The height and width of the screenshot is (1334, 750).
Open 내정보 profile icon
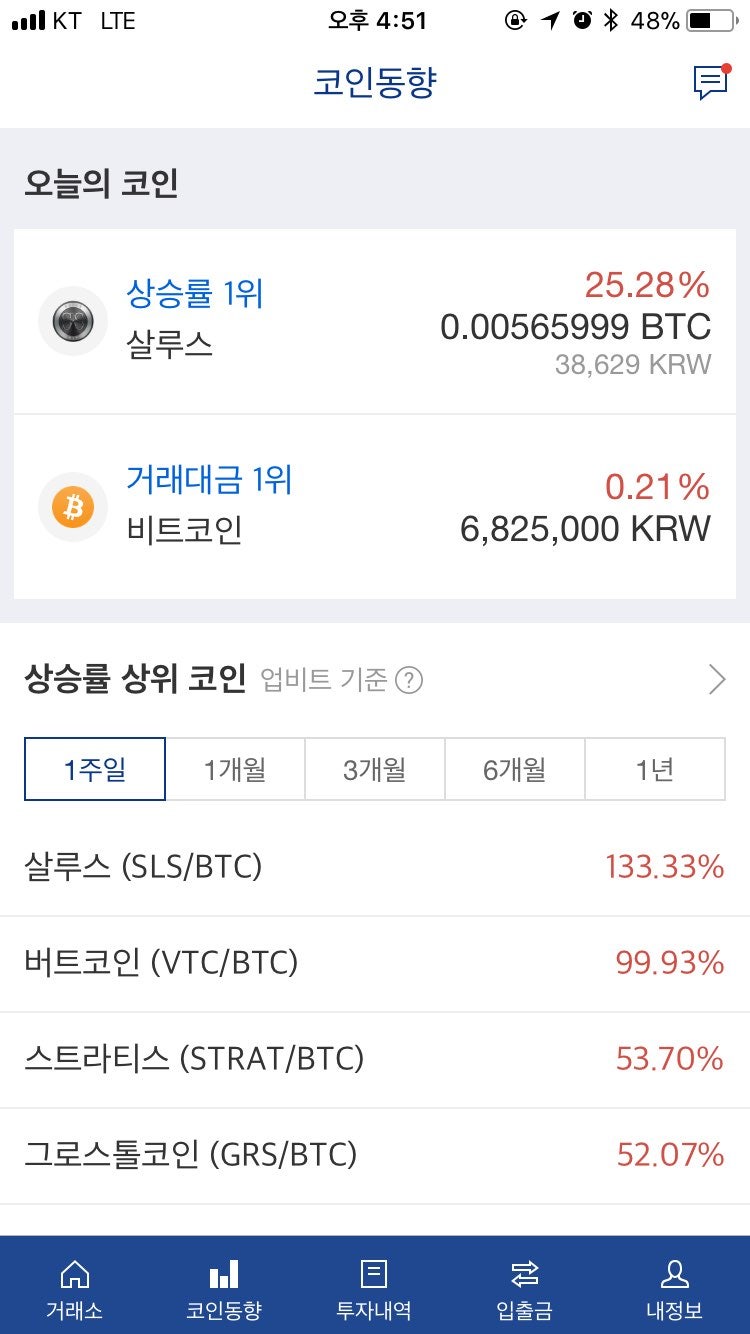(675, 1285)
